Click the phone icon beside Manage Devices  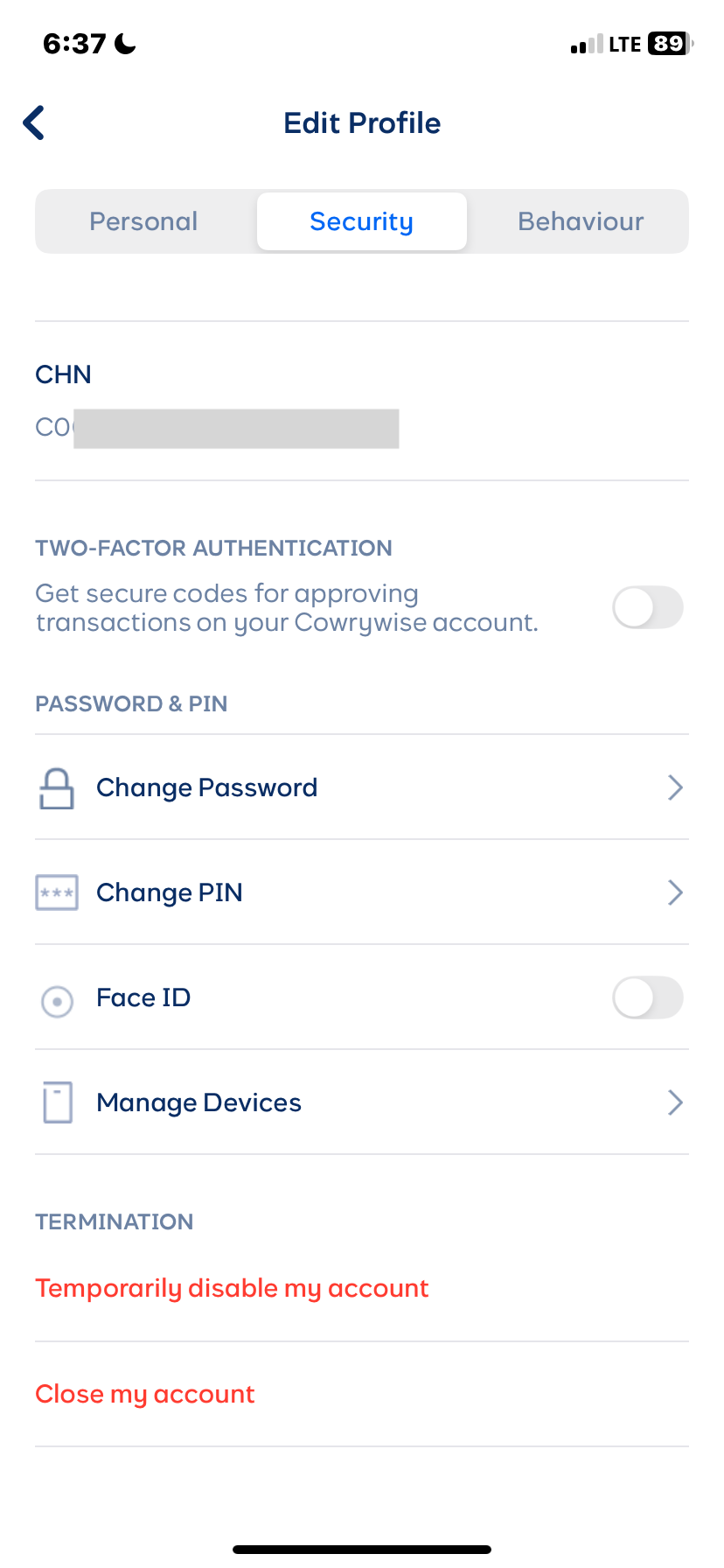(56, 1102)
